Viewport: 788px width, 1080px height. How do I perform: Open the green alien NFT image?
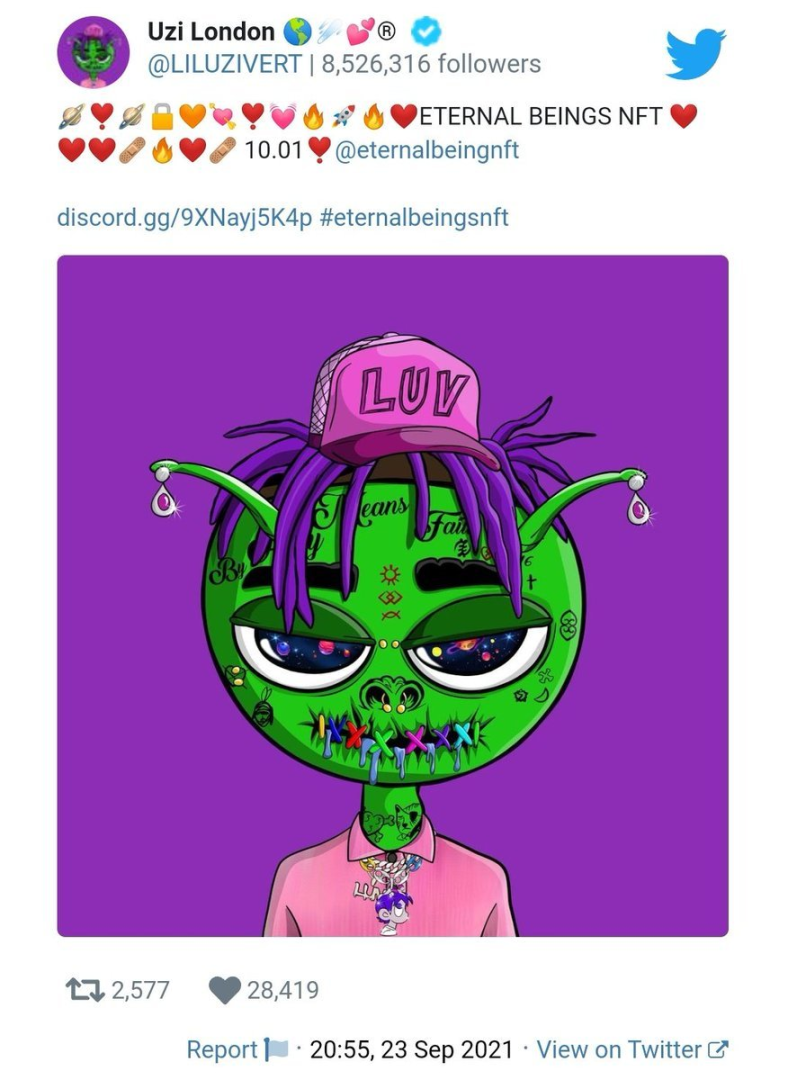pyautogui.click(x=392, y=595)
